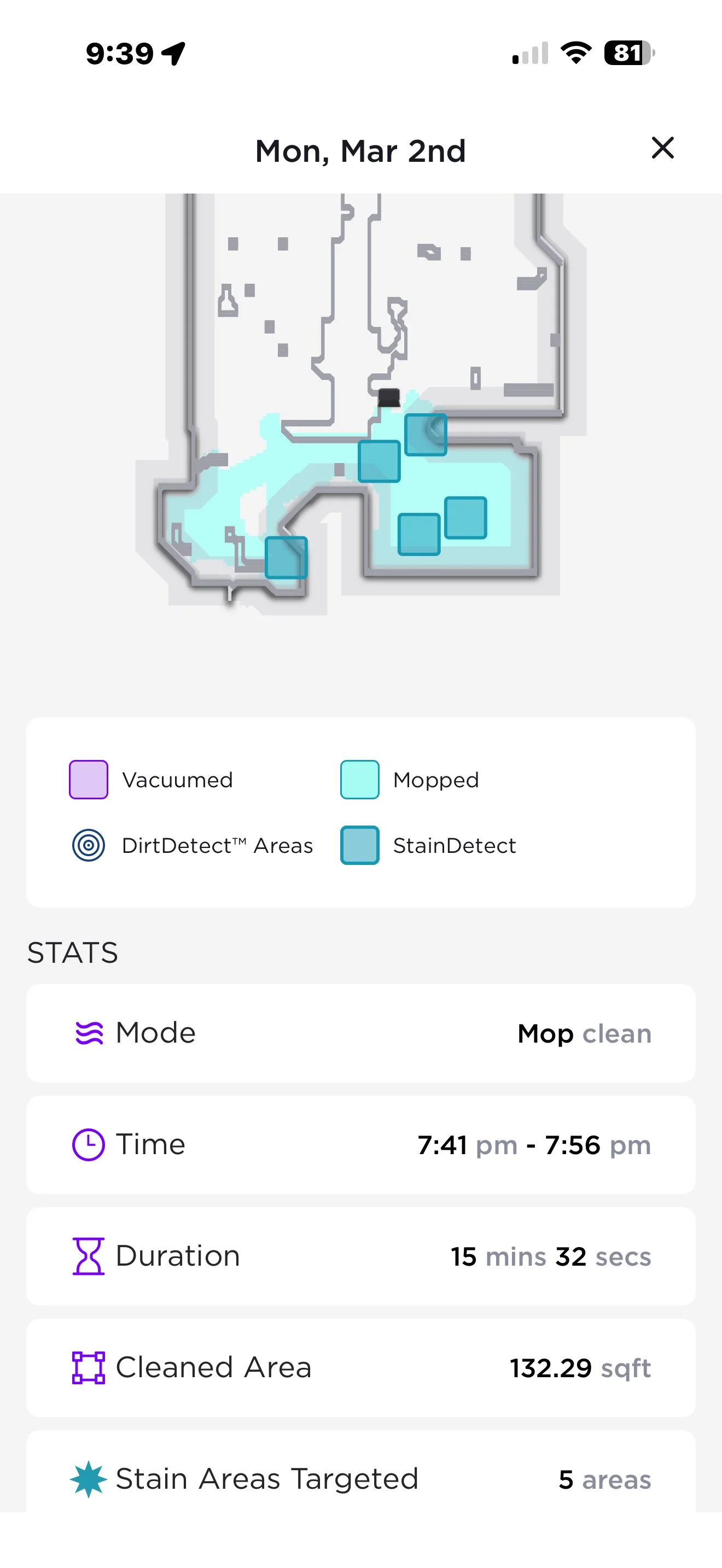The image size is (722, 1568).
Task: Expand the Duration stat row
Action: tap(361, 1256)
